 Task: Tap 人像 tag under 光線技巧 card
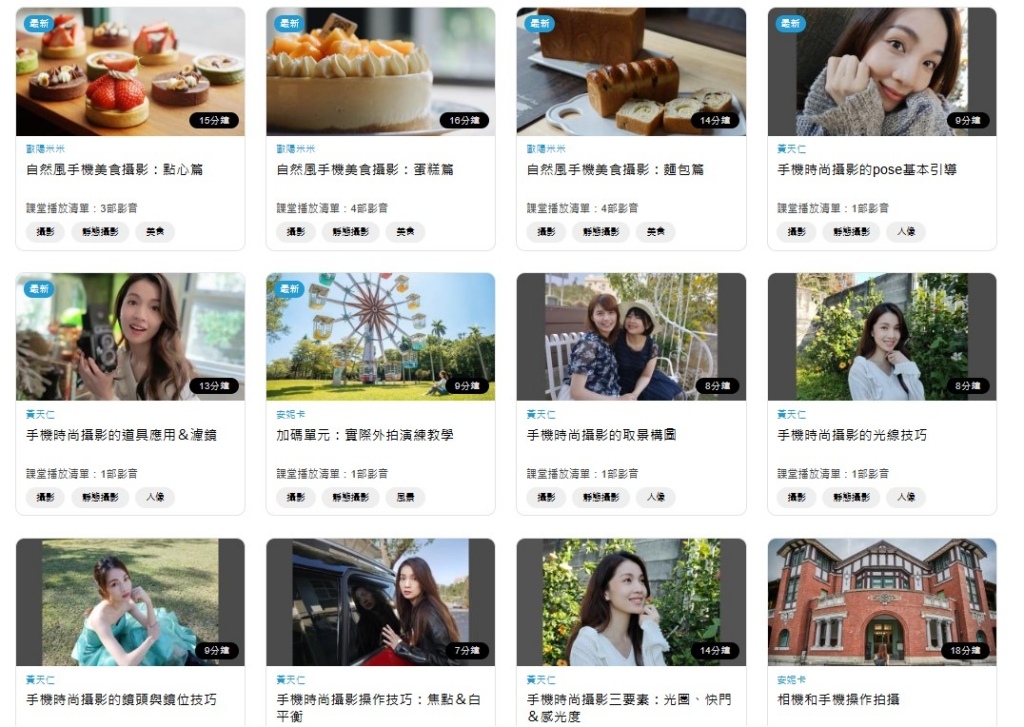pos(906,497)
